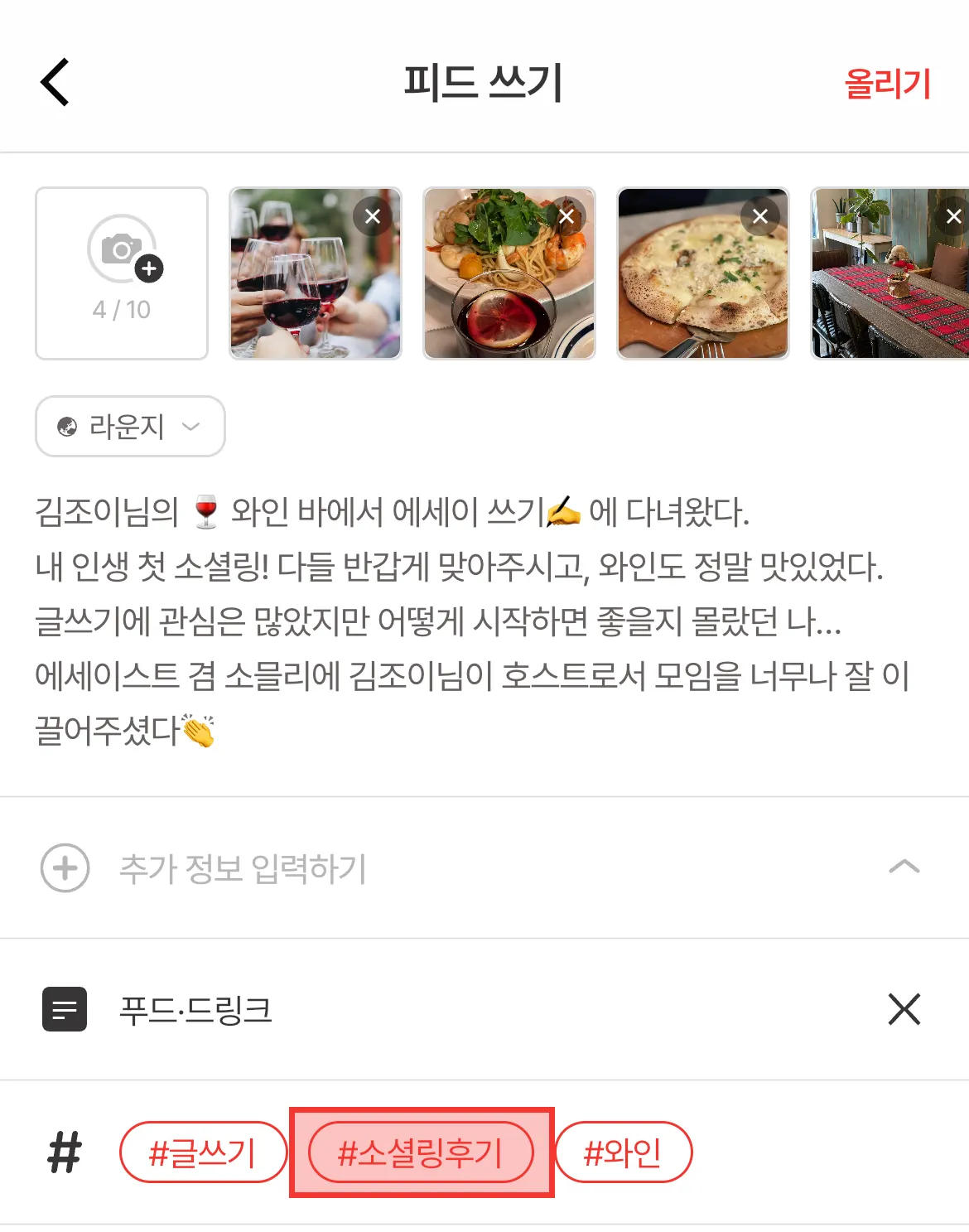Edit the feed text content

point(472,621)
